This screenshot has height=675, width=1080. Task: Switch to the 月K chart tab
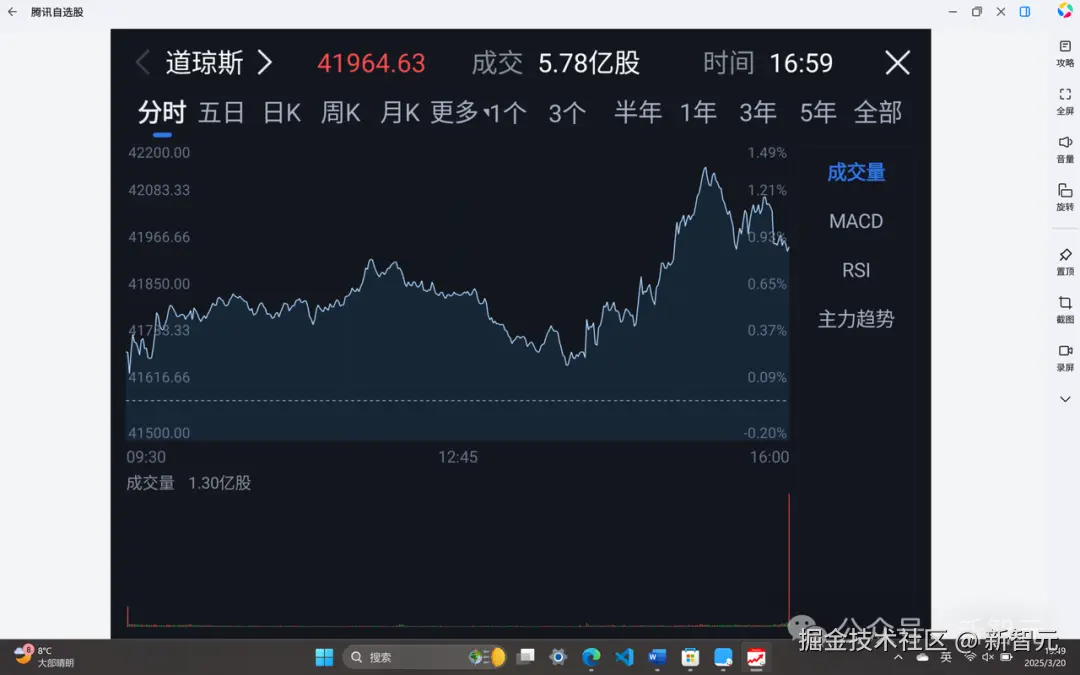399,113
